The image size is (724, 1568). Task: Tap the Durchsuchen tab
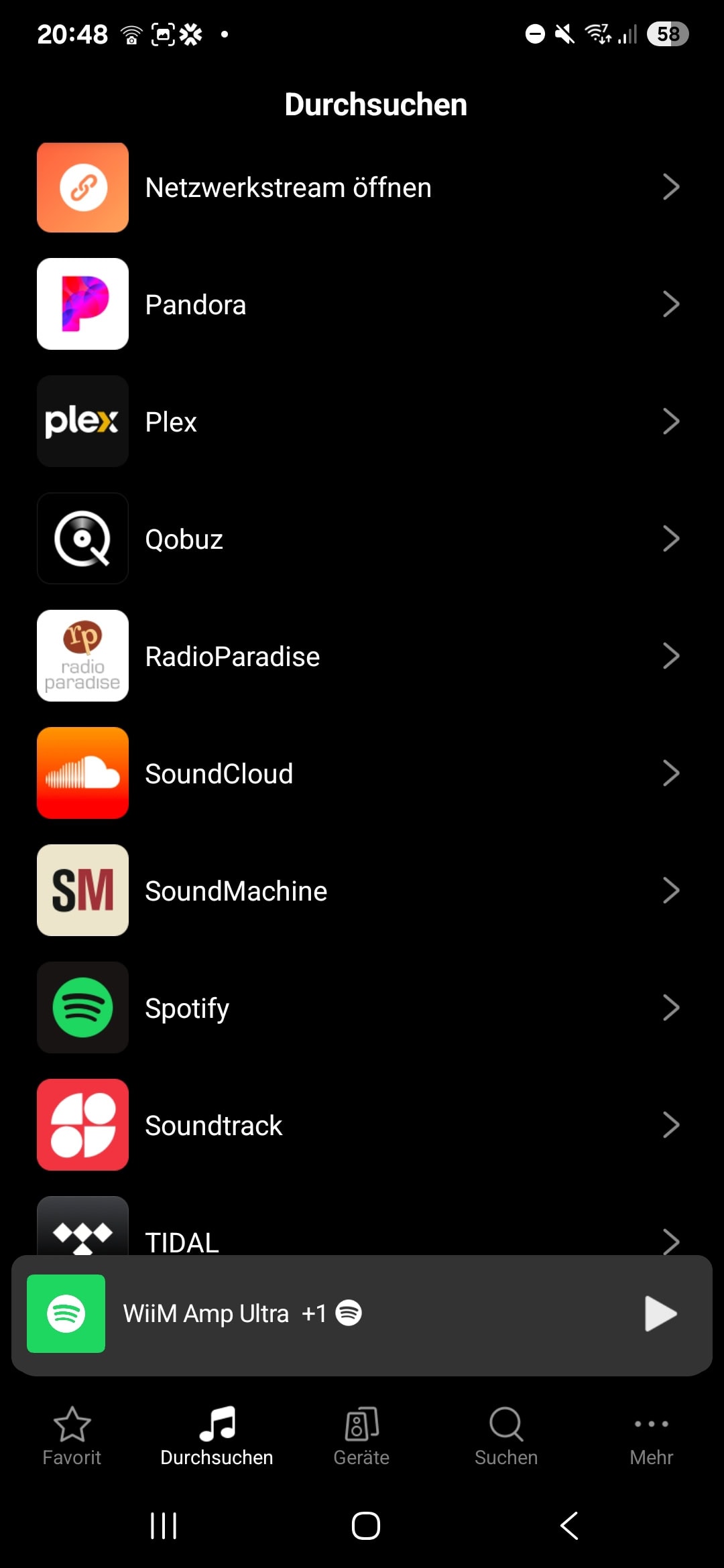point(217,1436)
